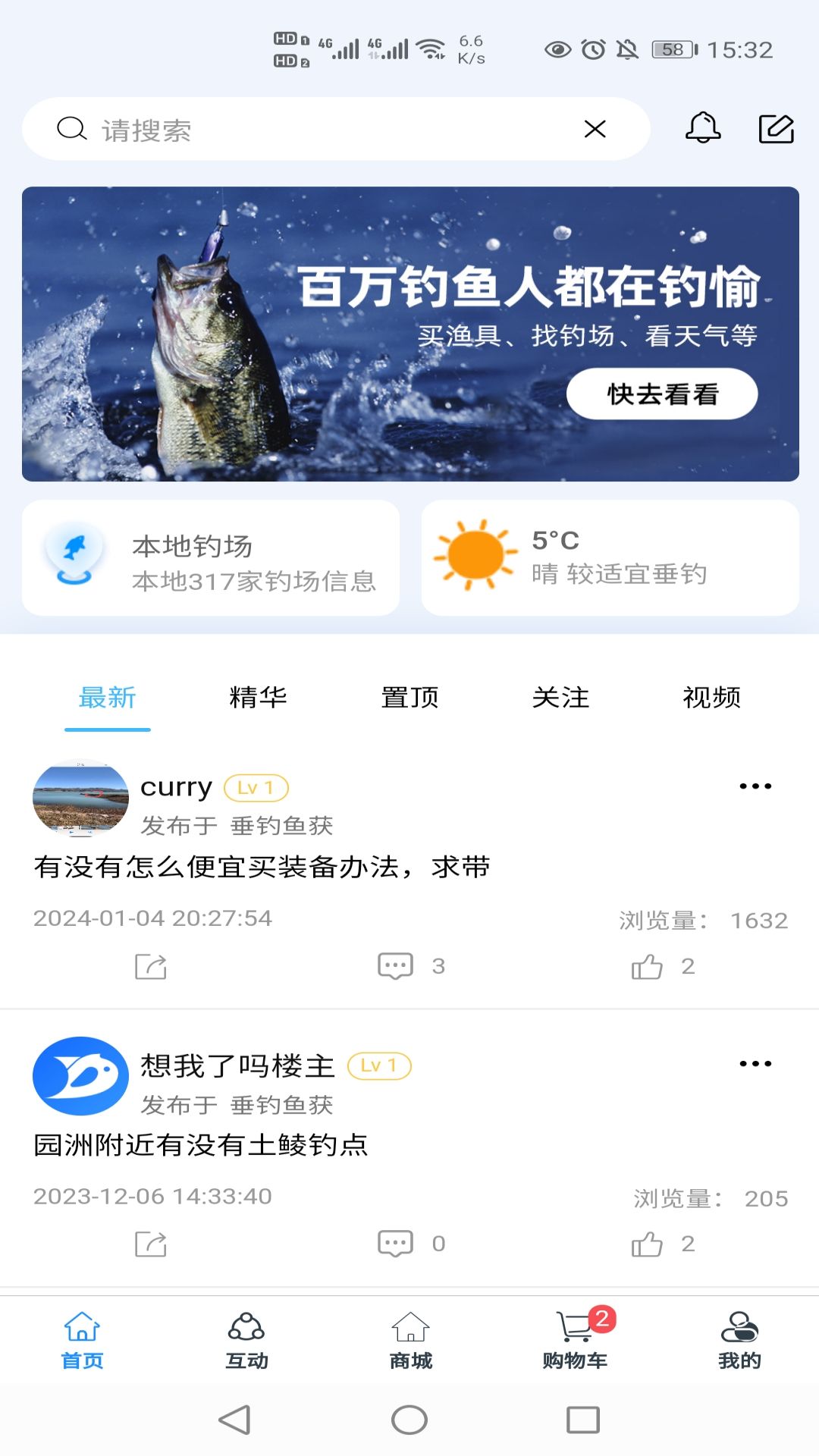Viewport: 819px width, 1456px height.
Task: Switch to the 视频 tab
Action: [713, 698]
